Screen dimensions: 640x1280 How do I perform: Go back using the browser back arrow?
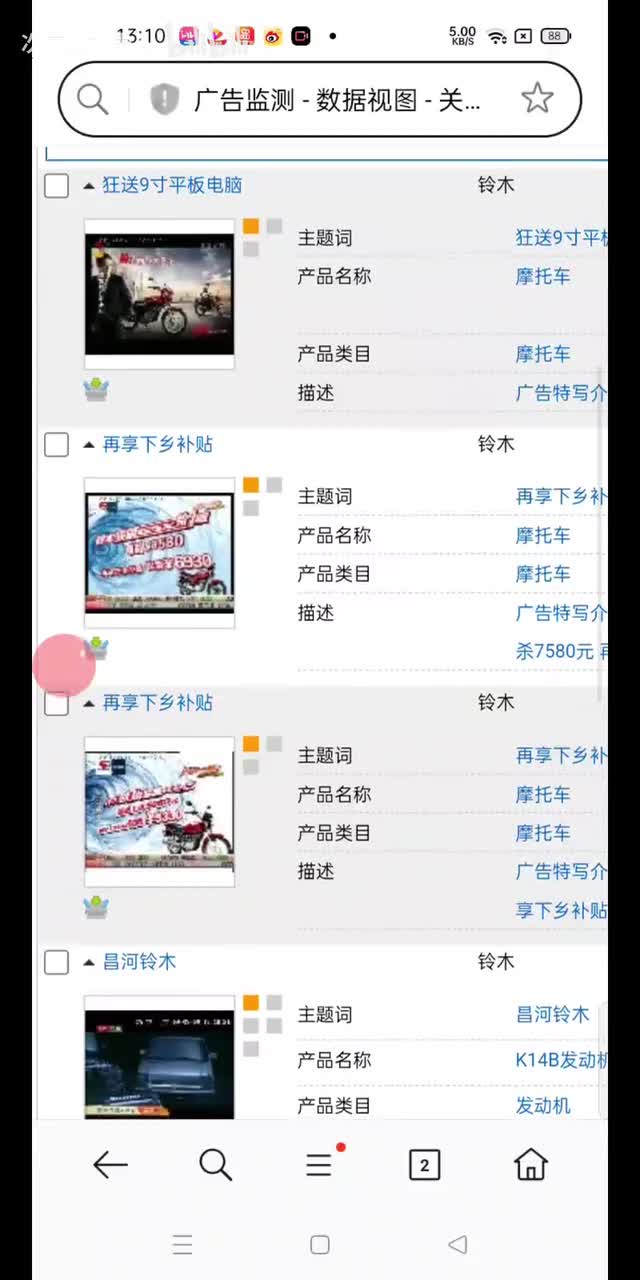[x=110, y=1165]
